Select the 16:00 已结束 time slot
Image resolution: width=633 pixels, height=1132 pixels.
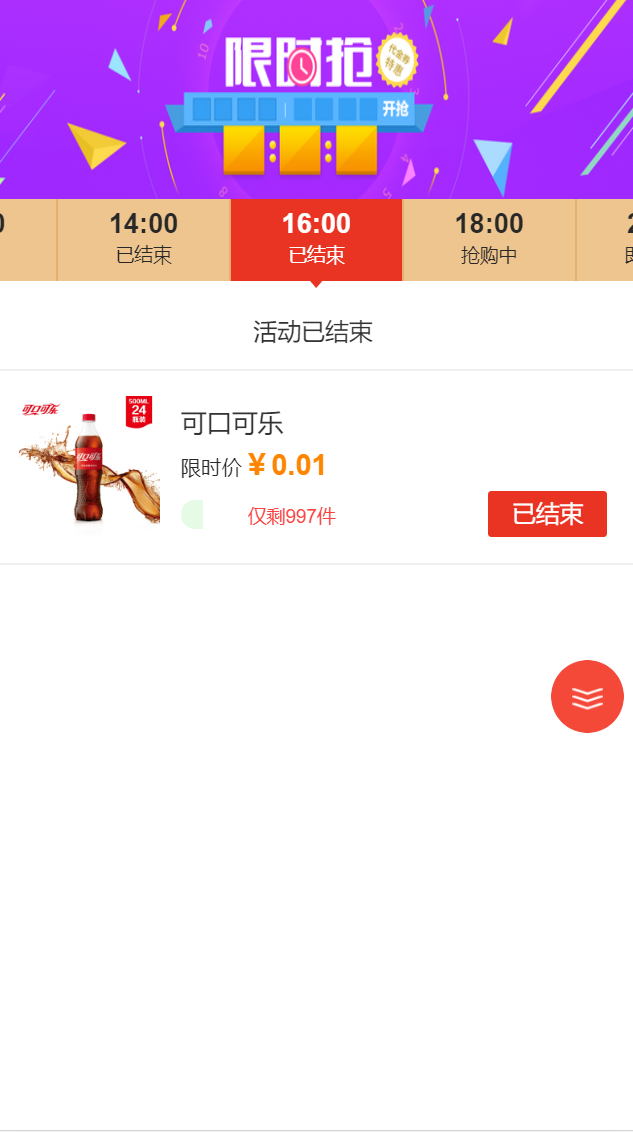[316, 240]
